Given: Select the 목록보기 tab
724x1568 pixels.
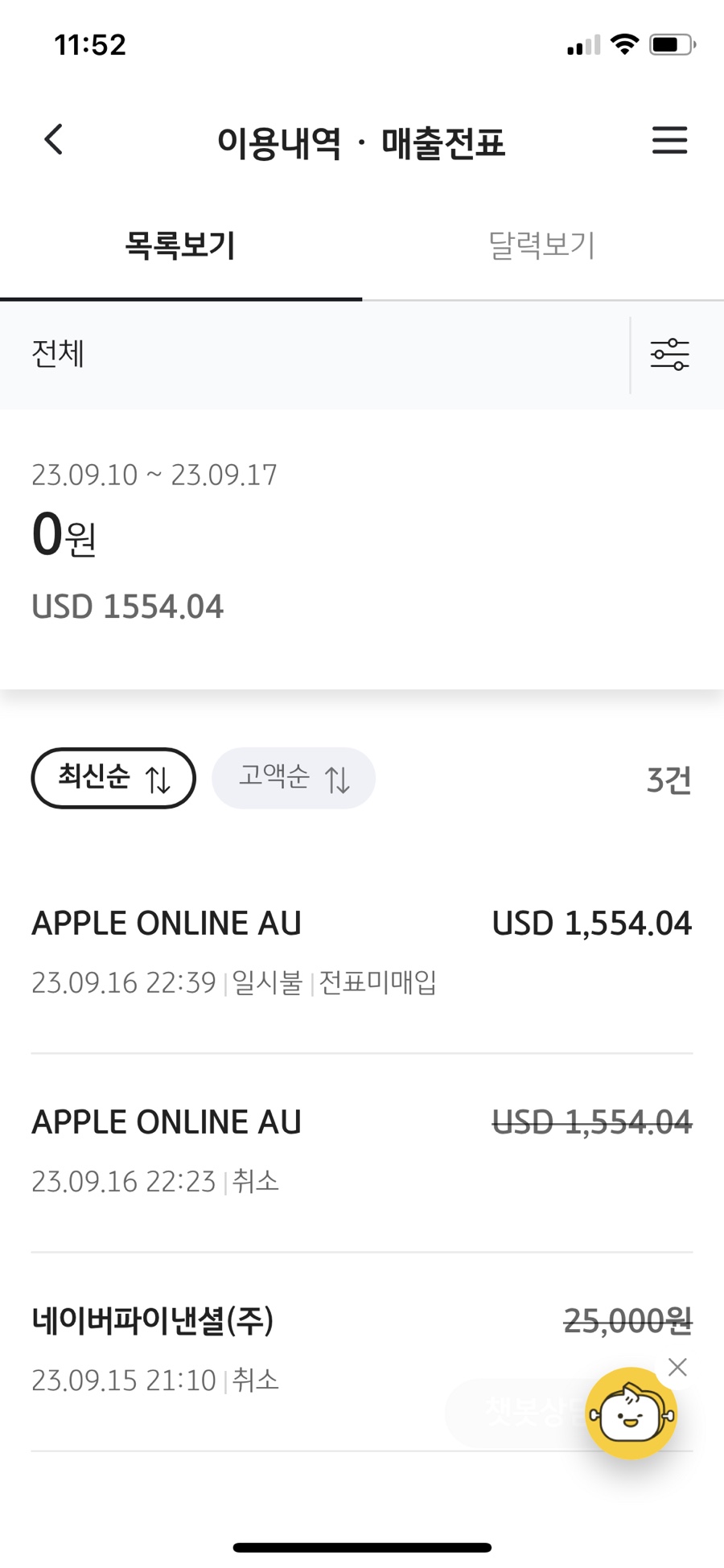Looking at the screenshot, I should coord(180,245).
